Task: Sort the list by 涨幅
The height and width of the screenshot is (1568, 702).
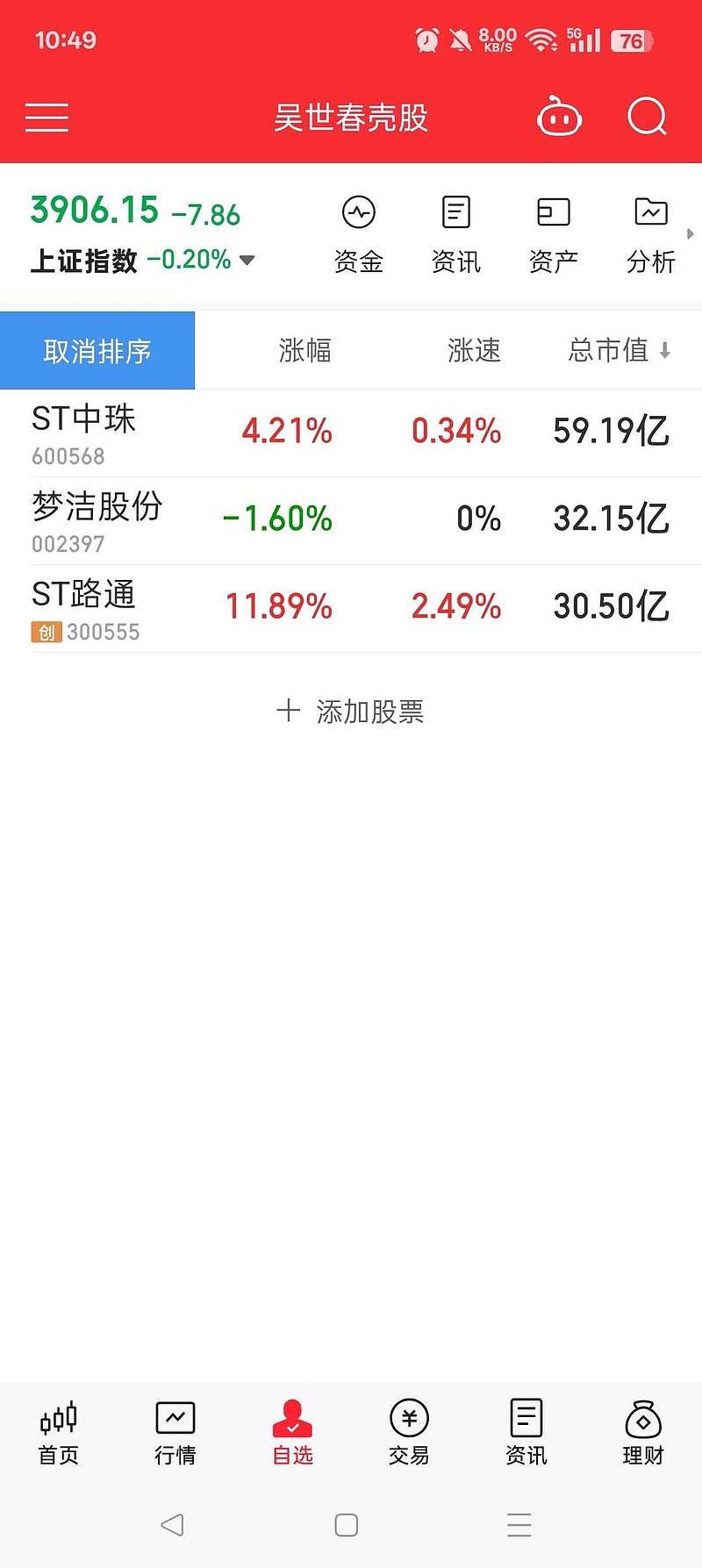Action: [x=304, y=351]
